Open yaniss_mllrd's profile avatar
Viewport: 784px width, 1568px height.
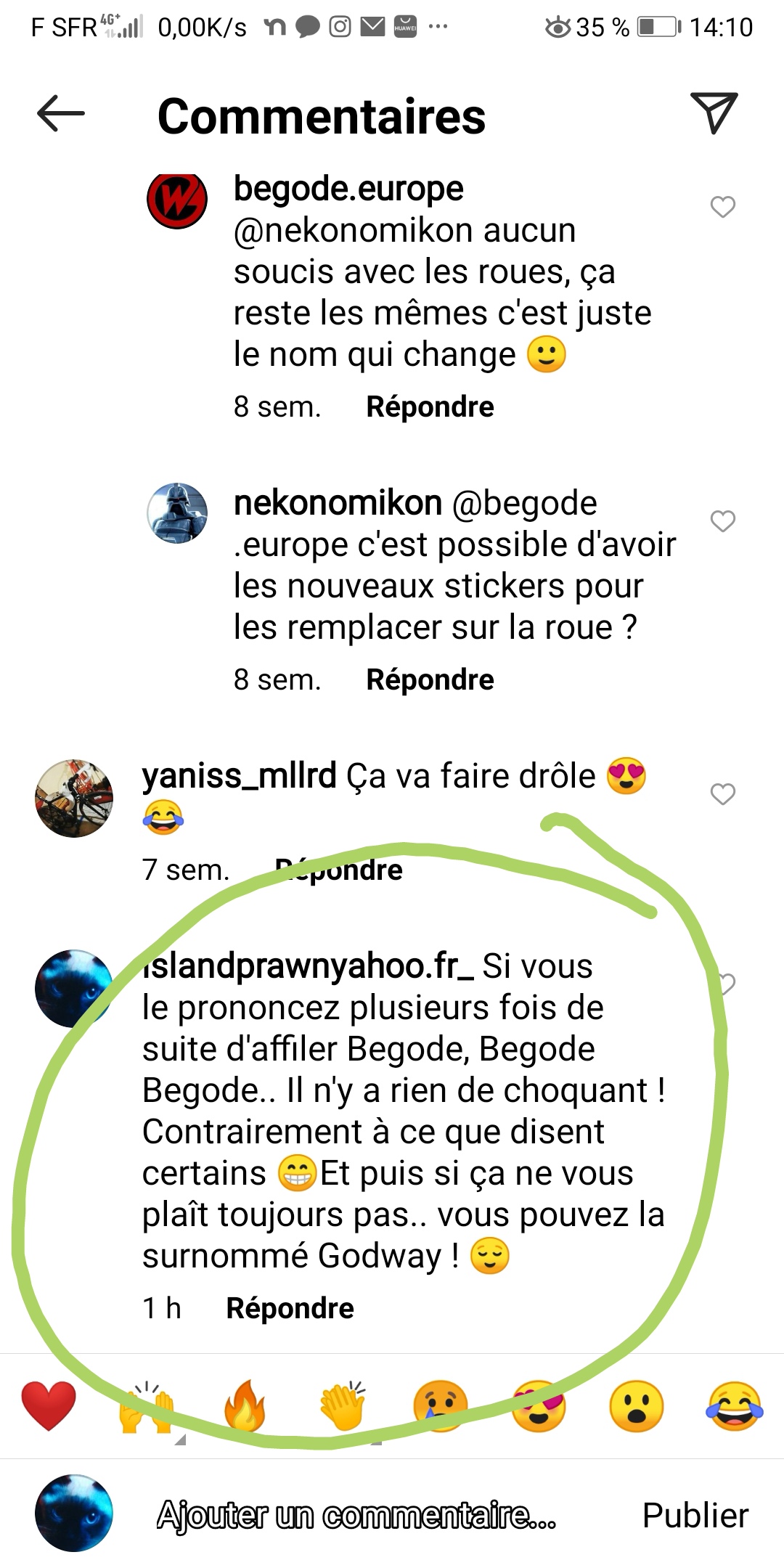74,799
